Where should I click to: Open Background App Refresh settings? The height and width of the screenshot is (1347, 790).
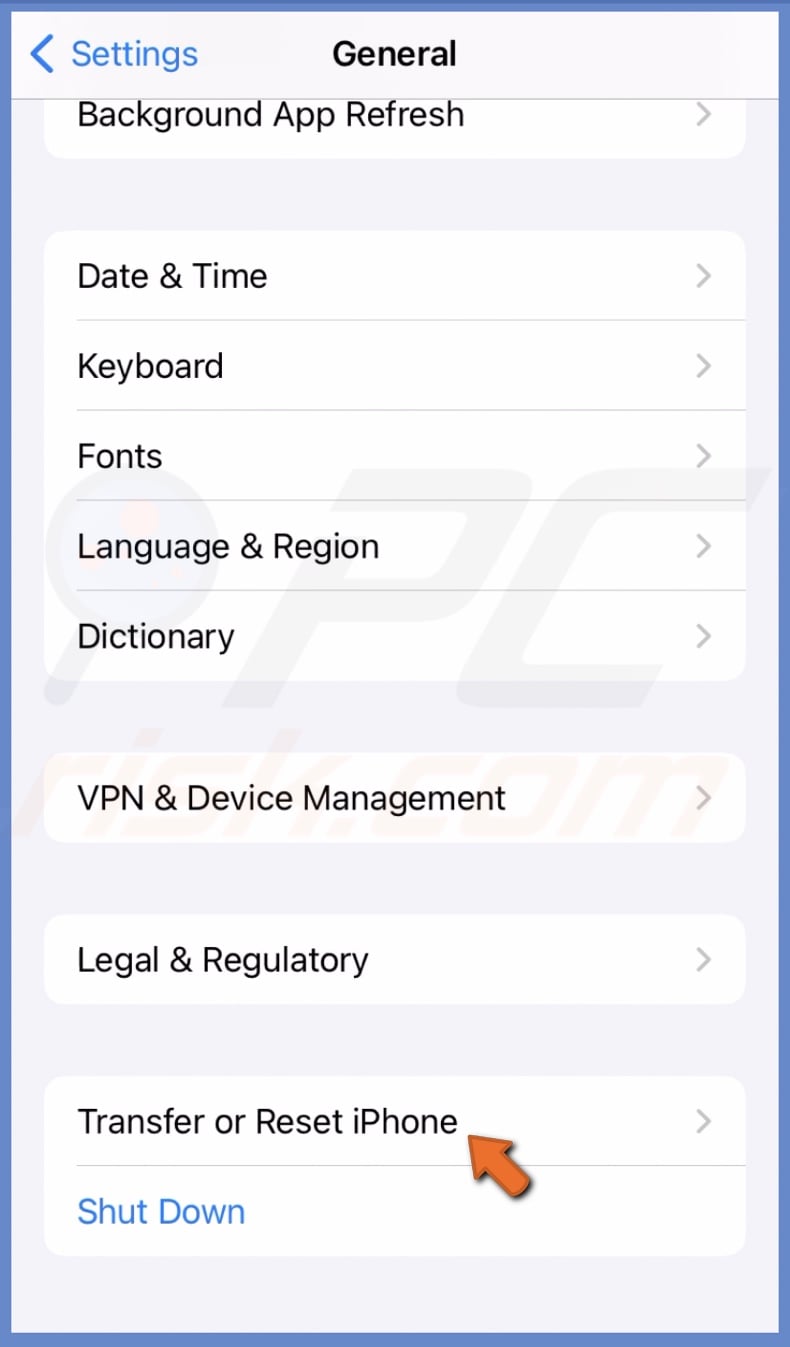click(270, 114)
